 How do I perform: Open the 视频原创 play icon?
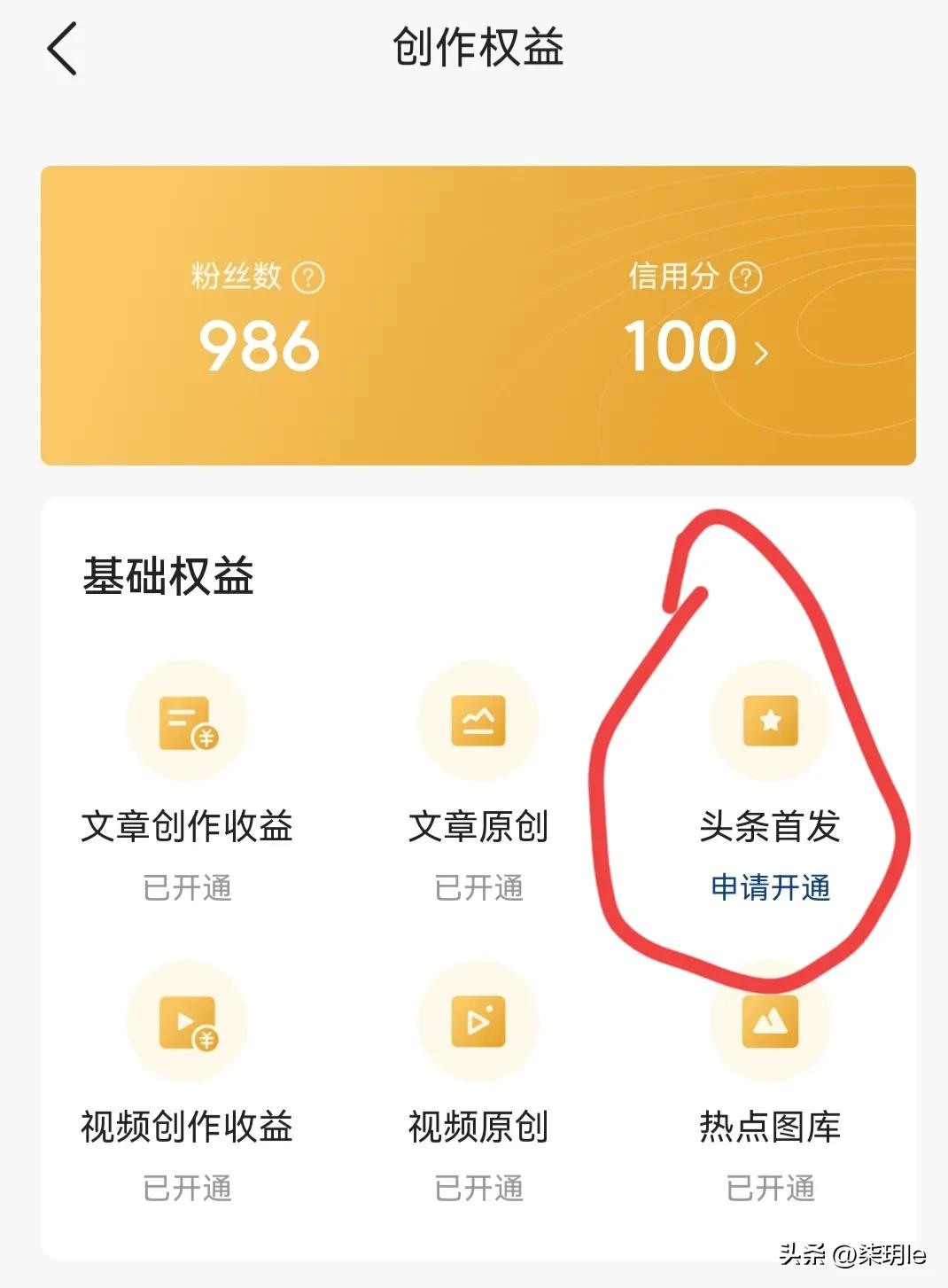pos(478,1021)
